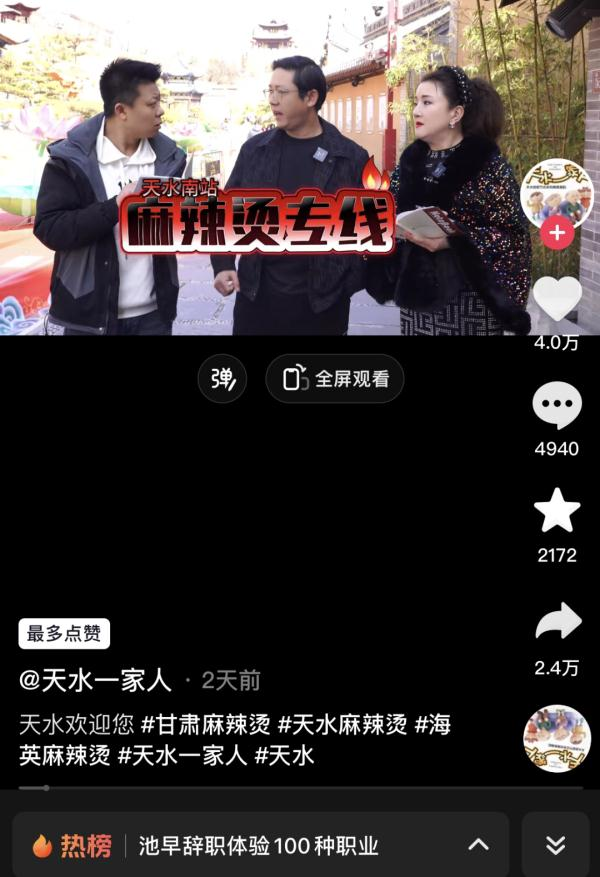
Task: Open the spinning music disc
Action: click(557, 738)
